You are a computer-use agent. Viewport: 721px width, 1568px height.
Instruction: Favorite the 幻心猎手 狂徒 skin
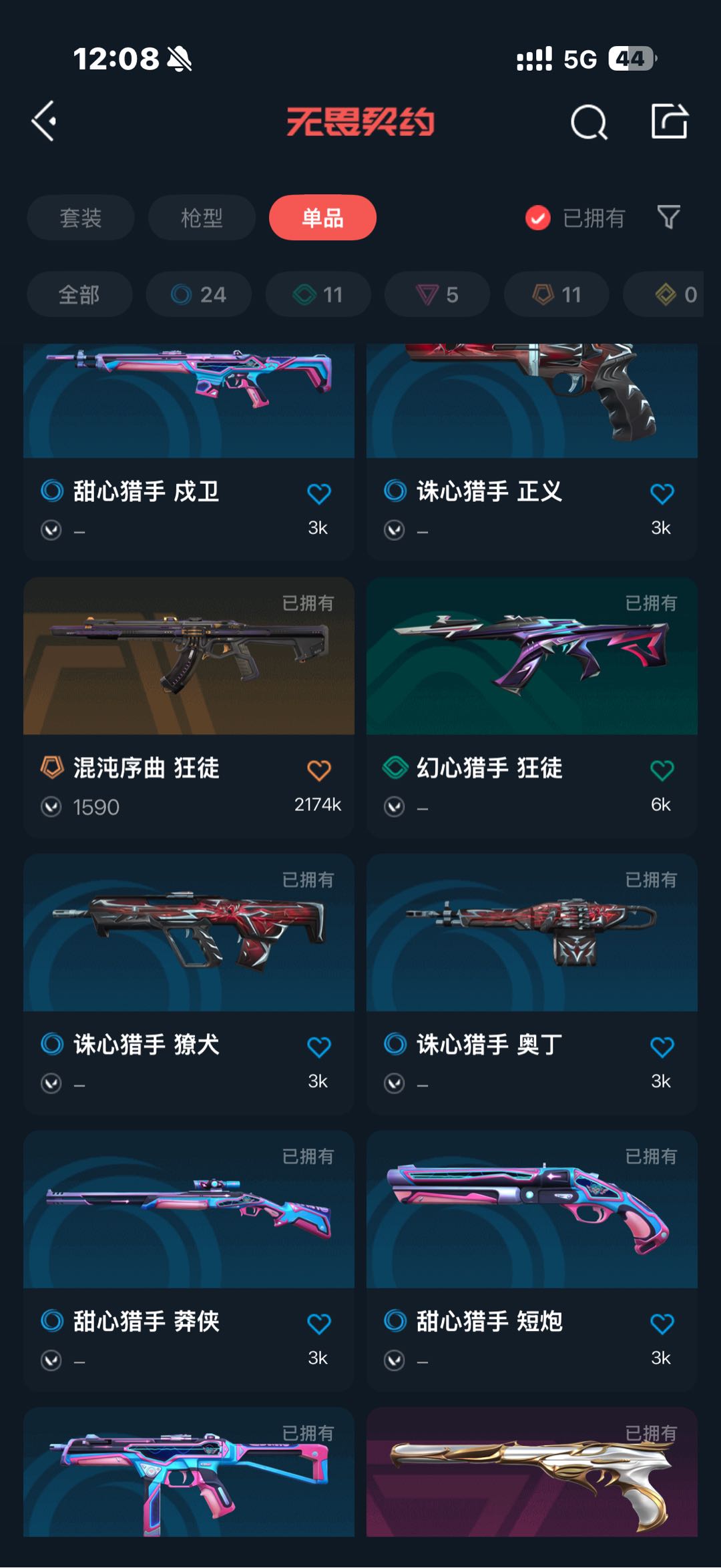662,770
